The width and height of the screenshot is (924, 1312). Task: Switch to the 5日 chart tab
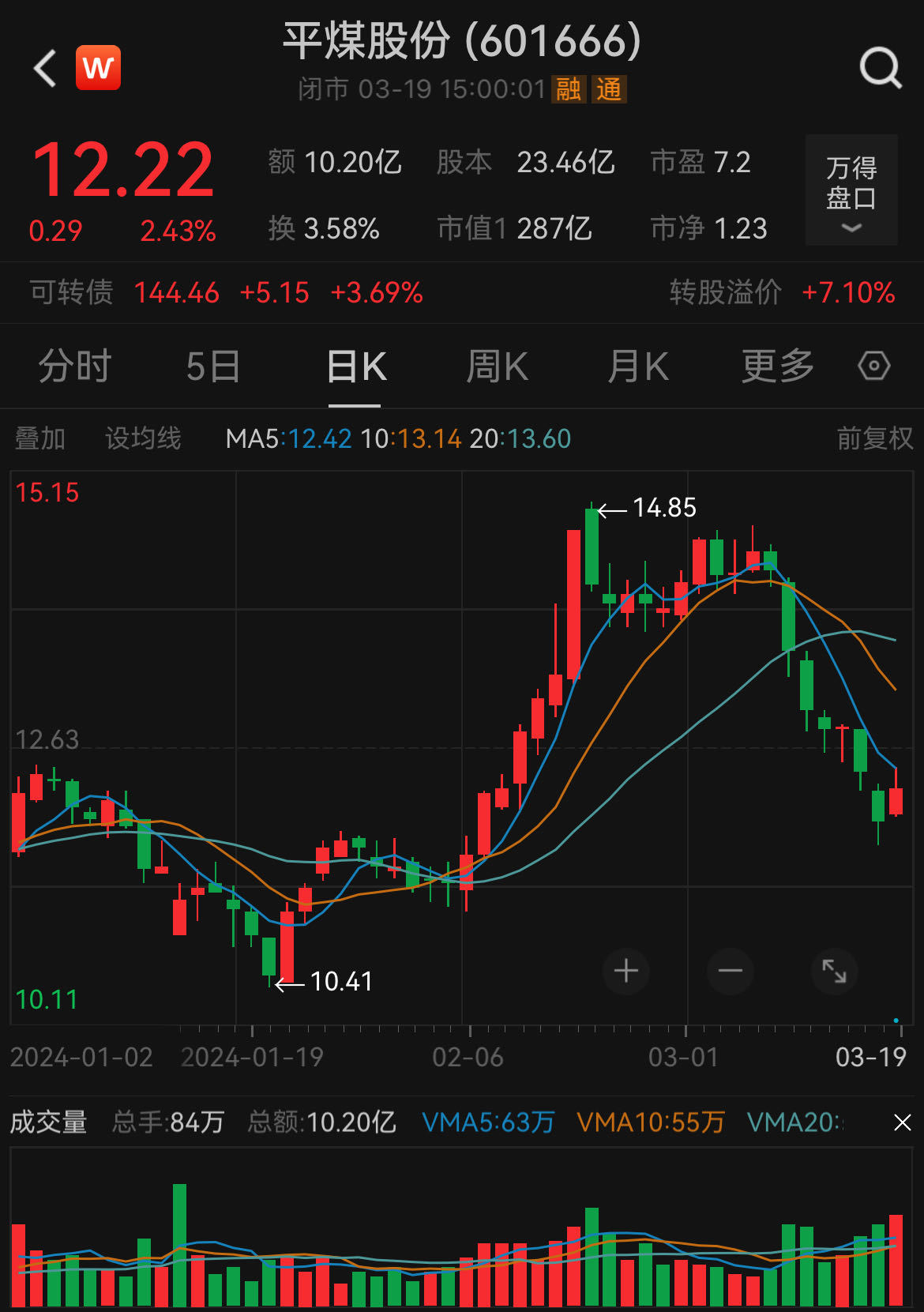pyautogui.click(x=213, y=367)
